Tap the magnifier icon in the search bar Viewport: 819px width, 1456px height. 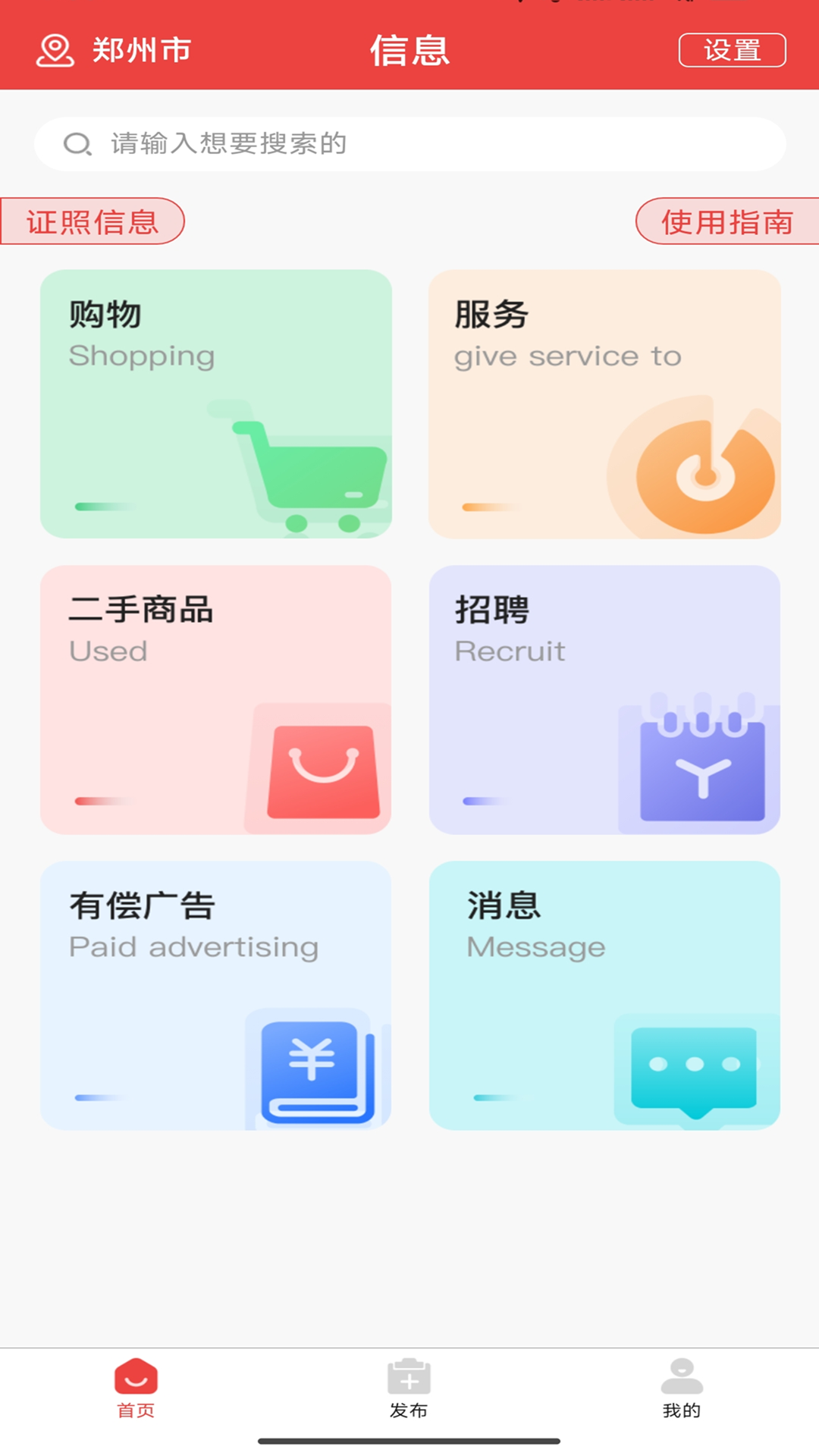click(77, 143)
